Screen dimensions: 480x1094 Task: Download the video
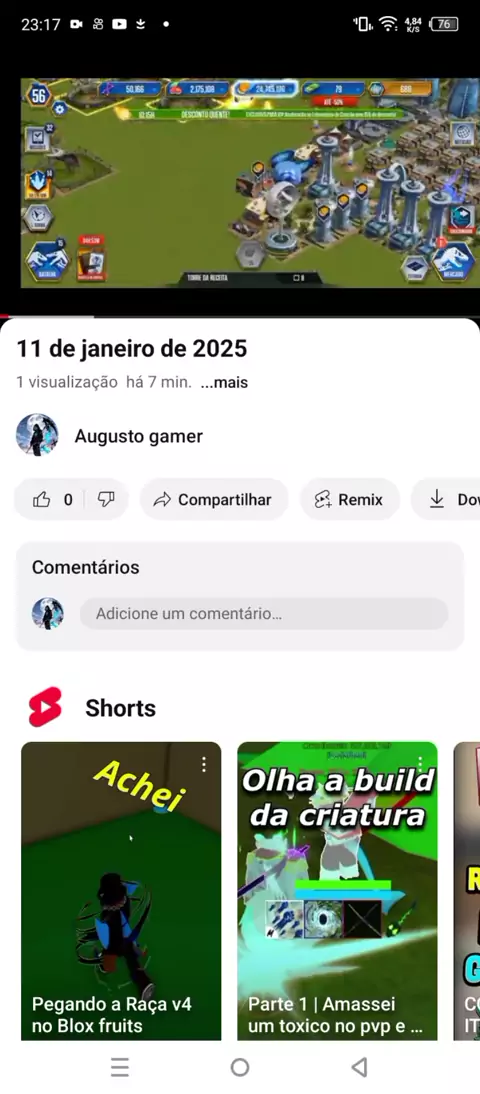[447, 500]
